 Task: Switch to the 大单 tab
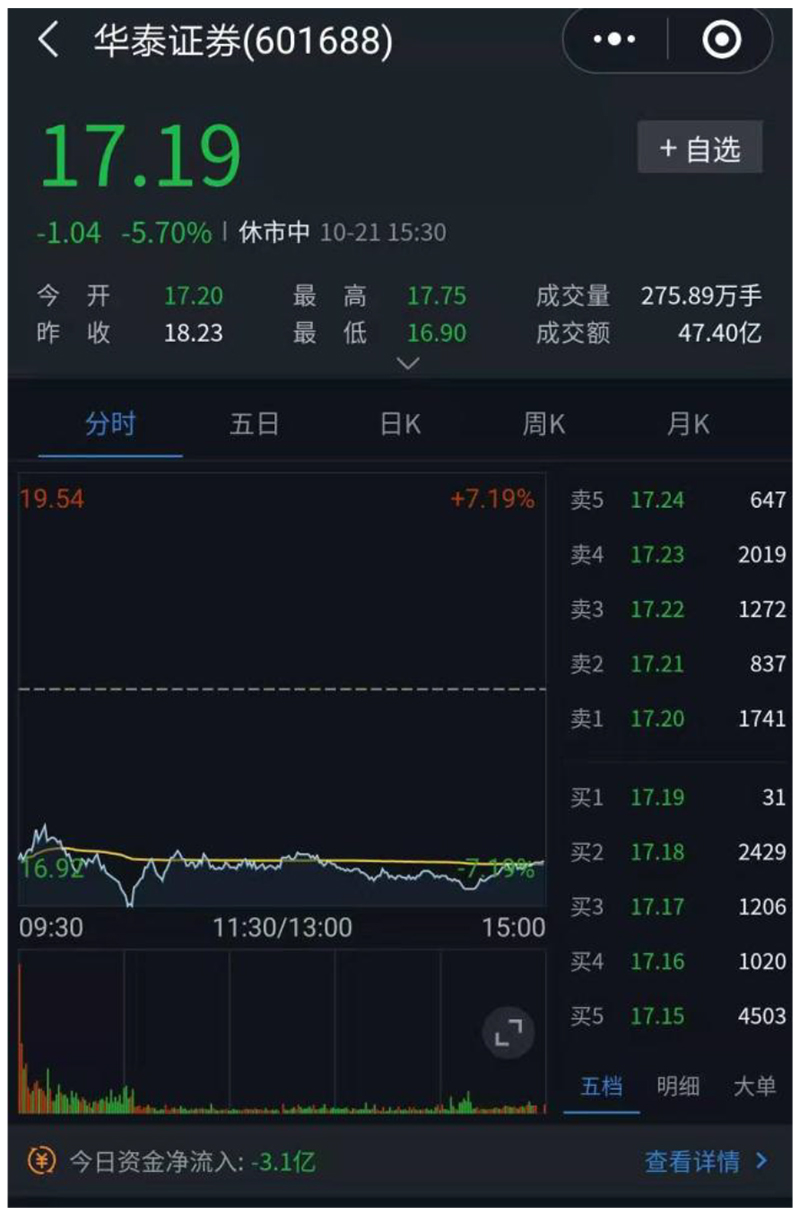click(754, 1086)
